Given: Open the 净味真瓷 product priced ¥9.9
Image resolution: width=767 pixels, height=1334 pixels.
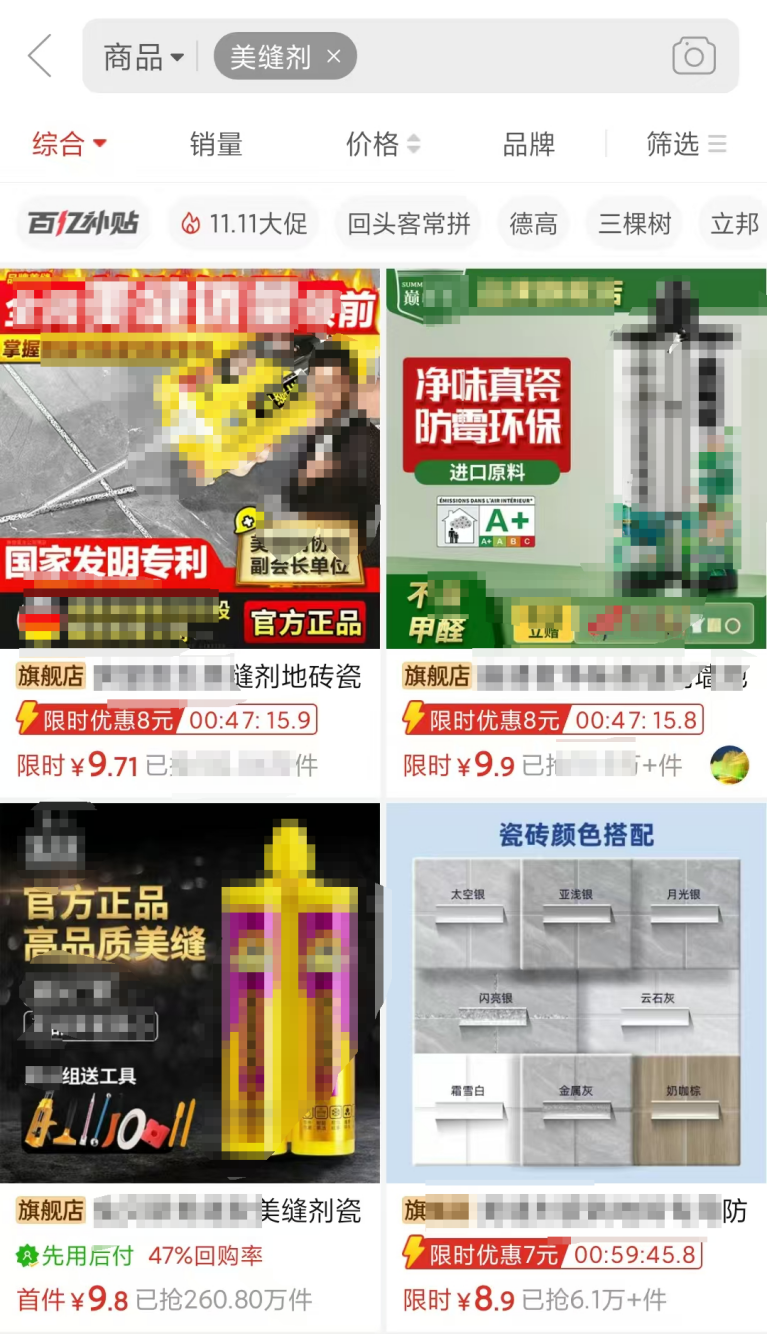Looking at the screenshot, I should pos(576,458).
